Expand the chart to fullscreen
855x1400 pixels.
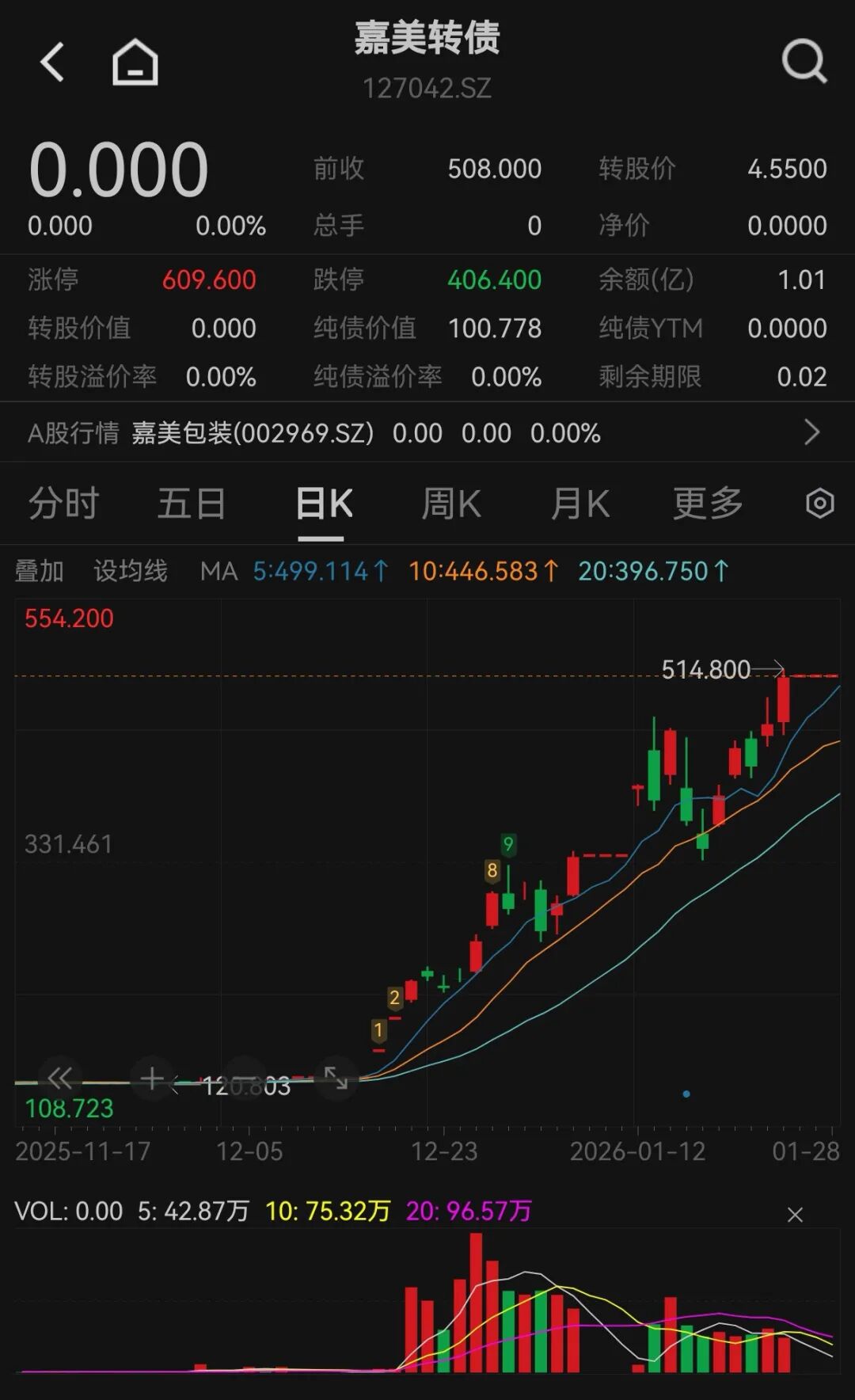pos(336,1078)
